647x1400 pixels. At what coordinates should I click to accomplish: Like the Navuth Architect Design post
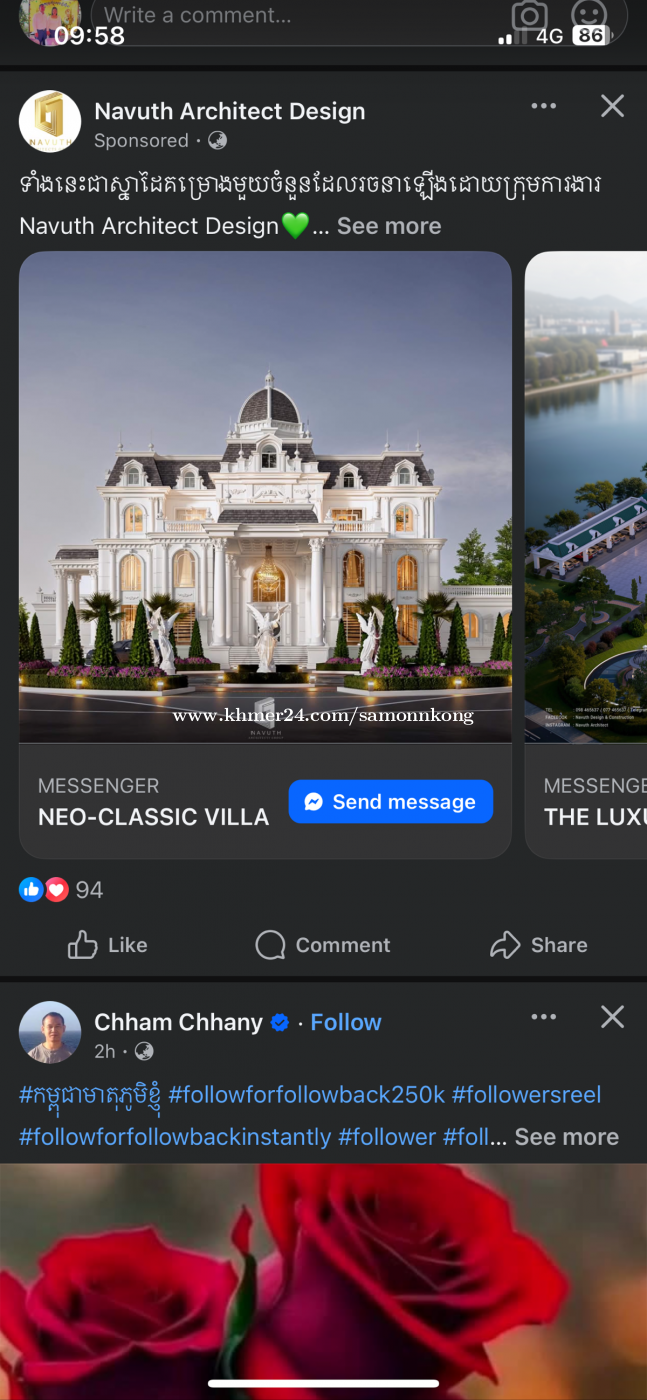pos(107,945)
